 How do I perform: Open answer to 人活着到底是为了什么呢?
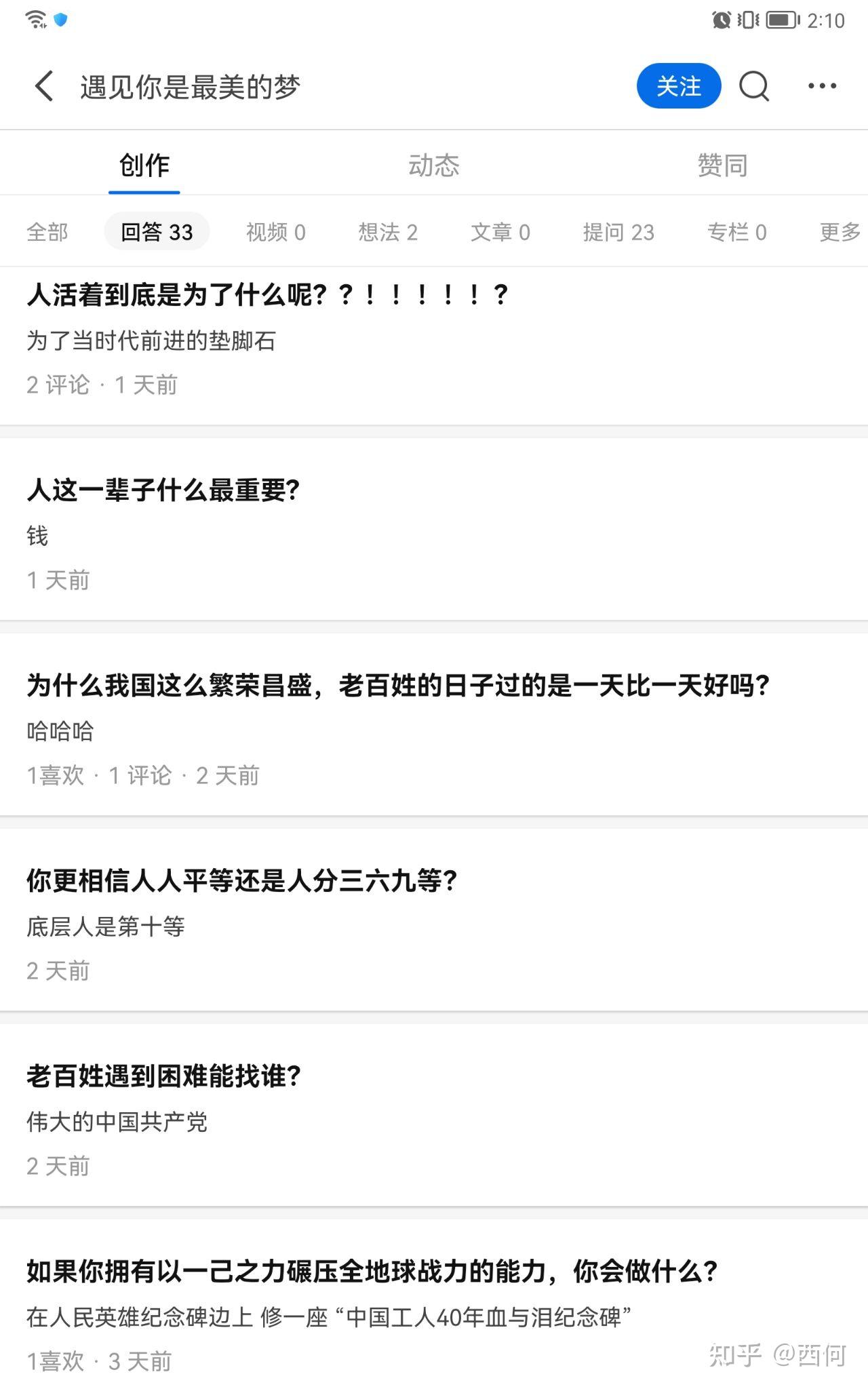tap(268, 295)
